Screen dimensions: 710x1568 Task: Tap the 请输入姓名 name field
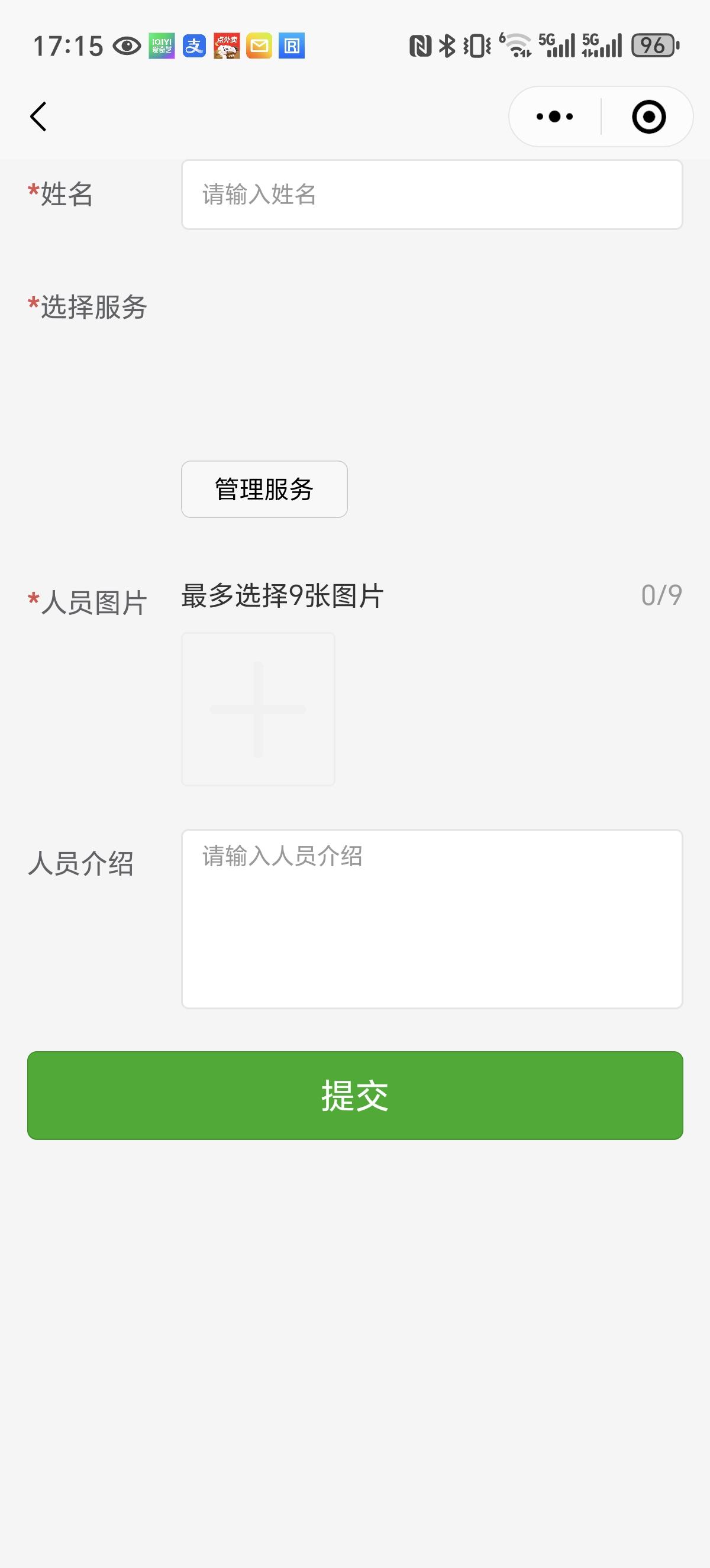[432, 195]
